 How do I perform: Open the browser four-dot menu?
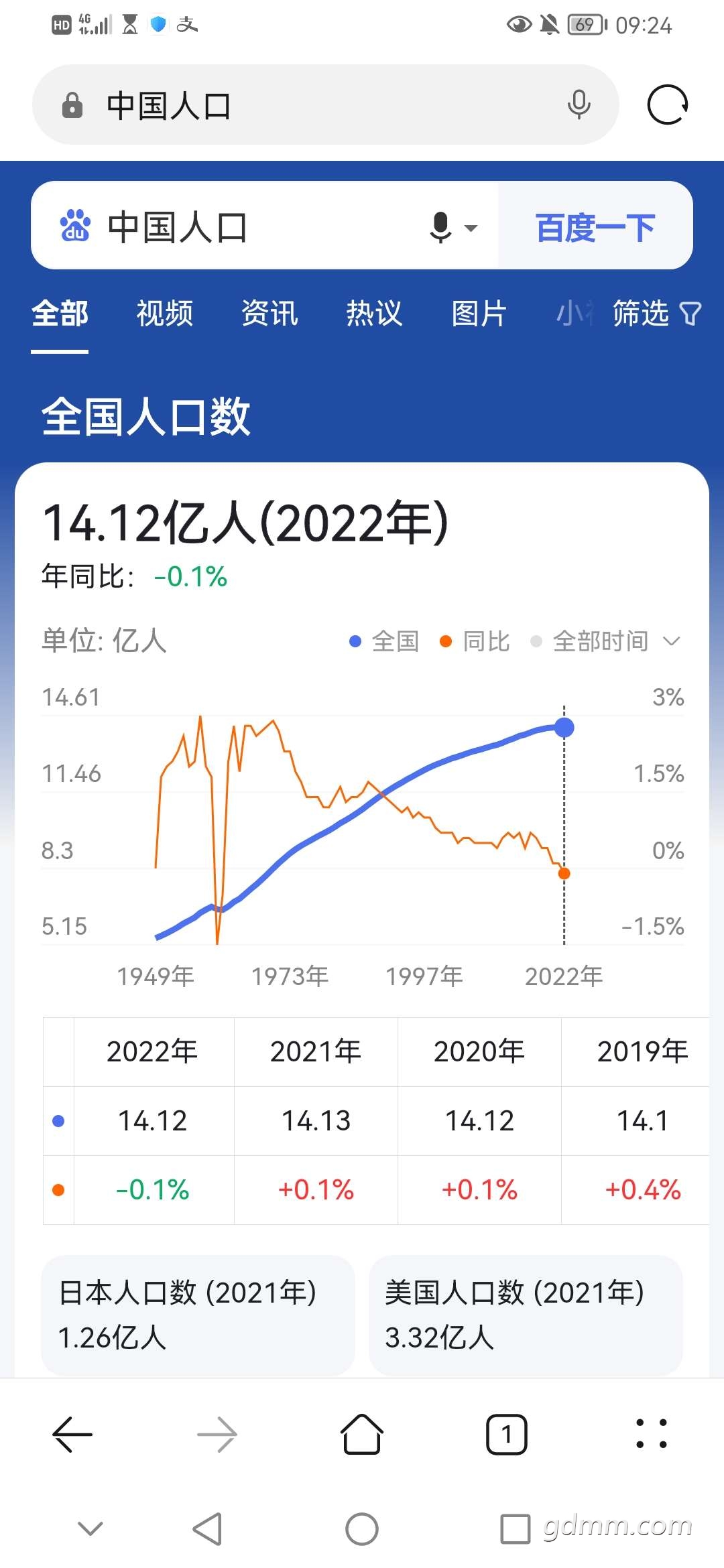pos(651,1435)
